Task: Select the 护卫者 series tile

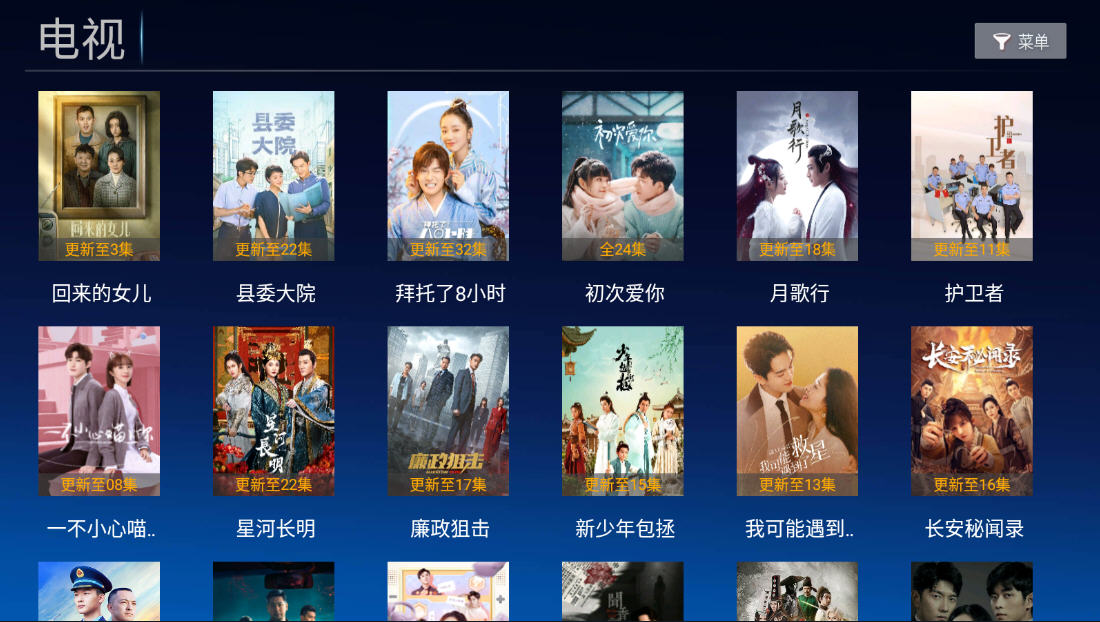Action: click(971, 176)
